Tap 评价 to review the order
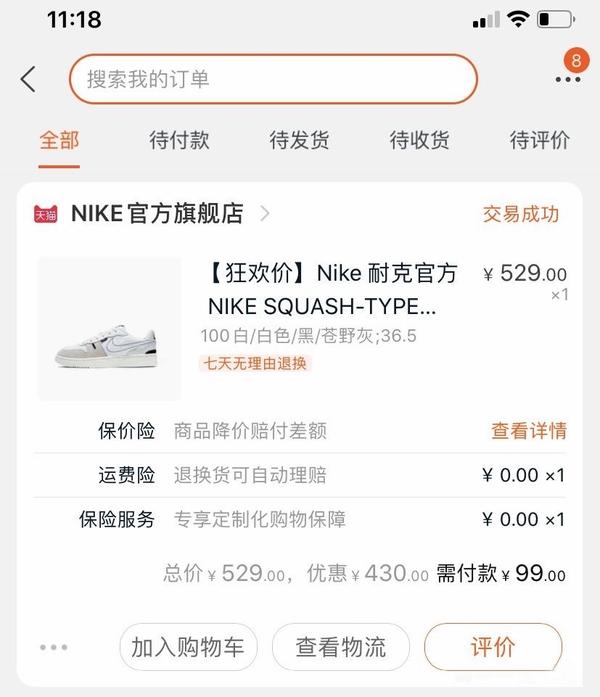600x697 pixels. point(493,647)
